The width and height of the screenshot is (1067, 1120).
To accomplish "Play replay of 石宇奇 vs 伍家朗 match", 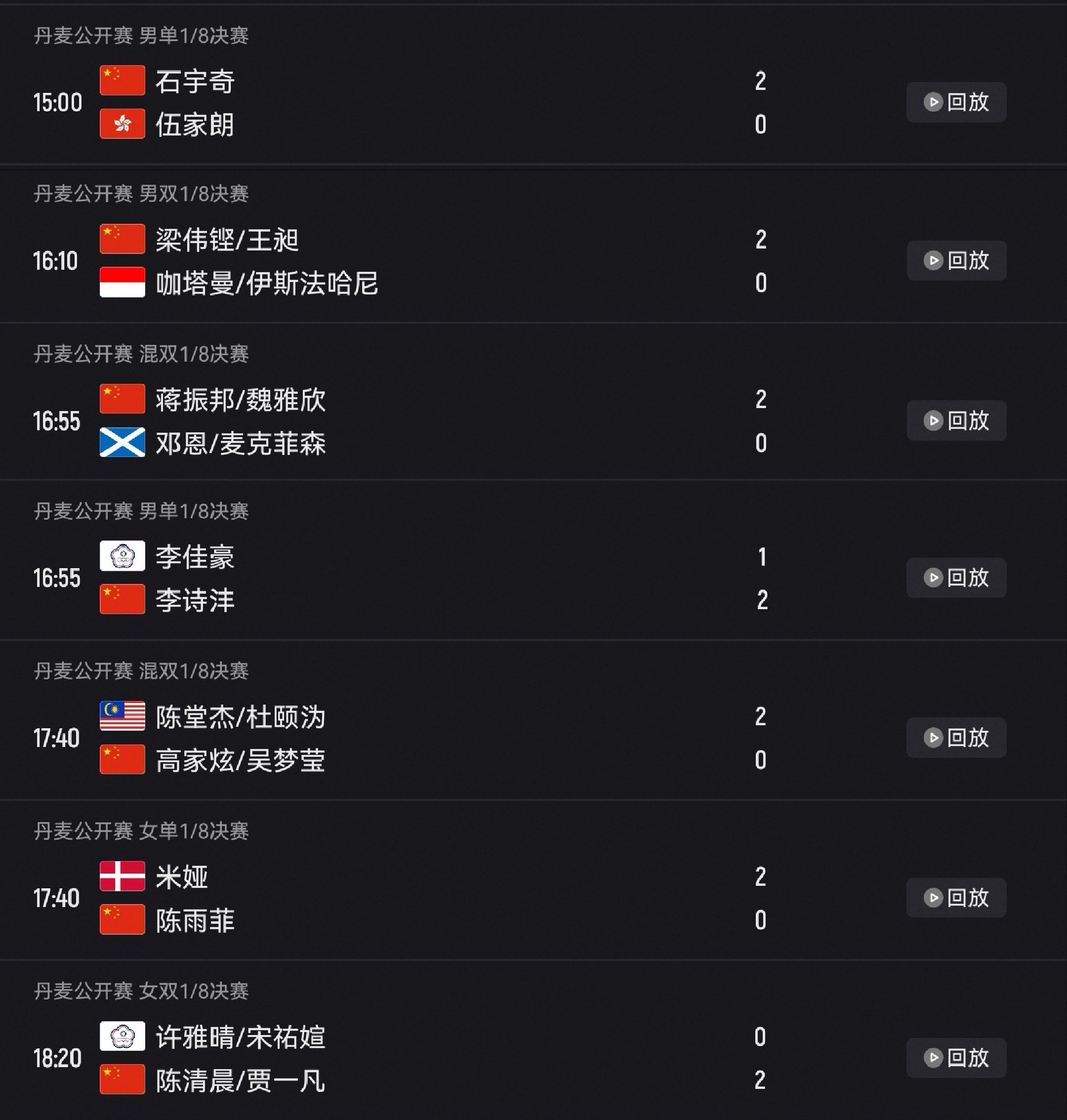I will coord(956,102).
